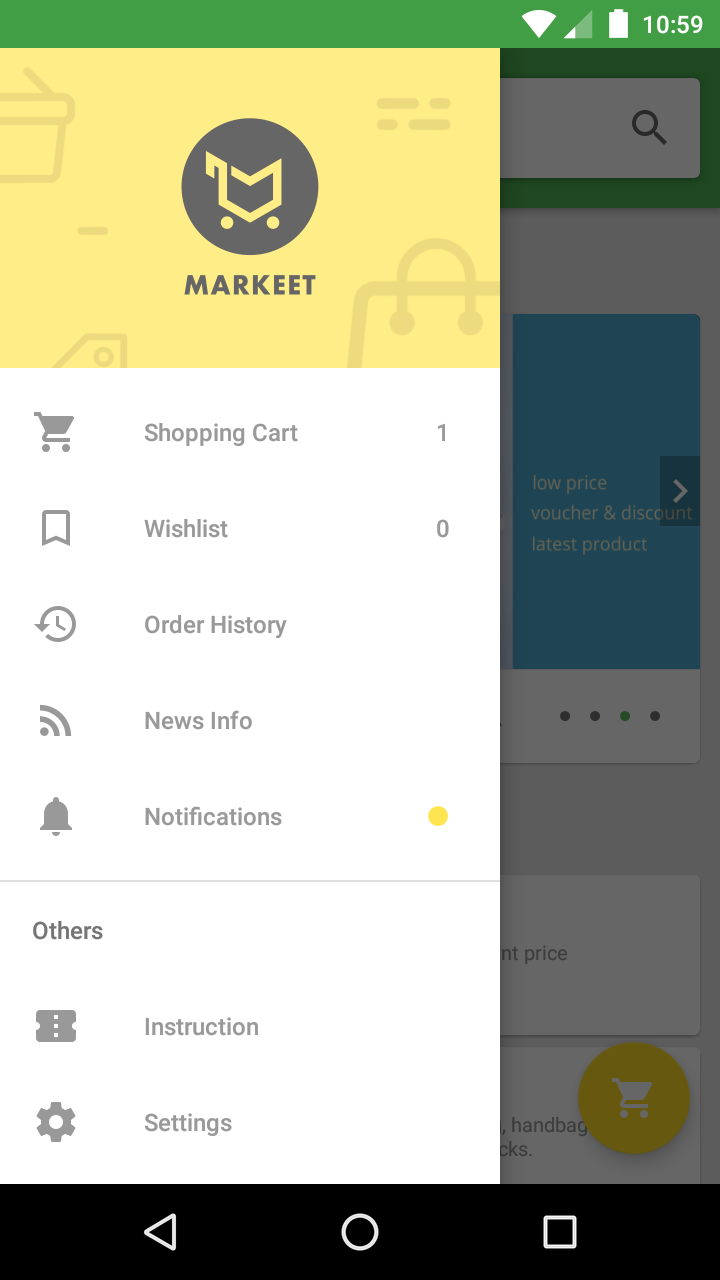Advance the banner with the next arrow
Screen dimensions: 720x1280
tap(680, 491)
